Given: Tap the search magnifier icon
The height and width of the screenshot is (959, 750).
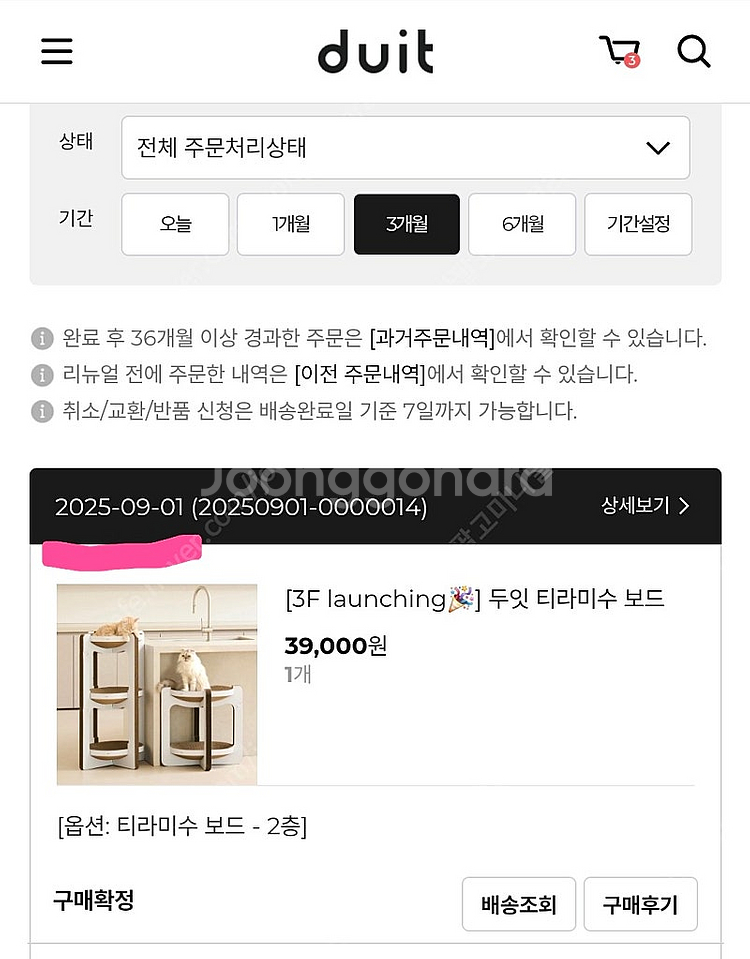Looking at the screenshot, I should click(694, 51).
